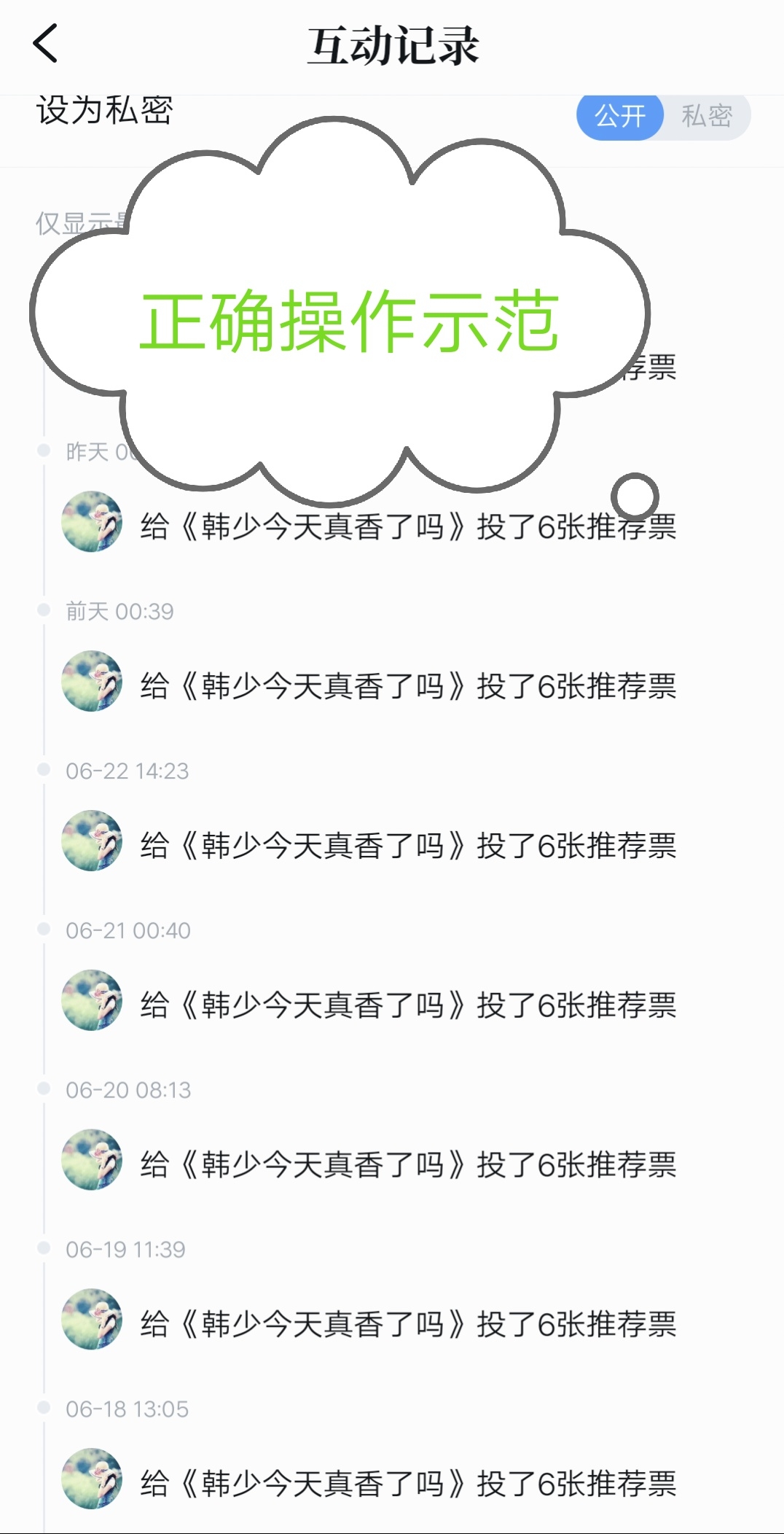Open the 06-19 11:39 vote record
Viewport: 784px width, 1534px height.
408,1324
